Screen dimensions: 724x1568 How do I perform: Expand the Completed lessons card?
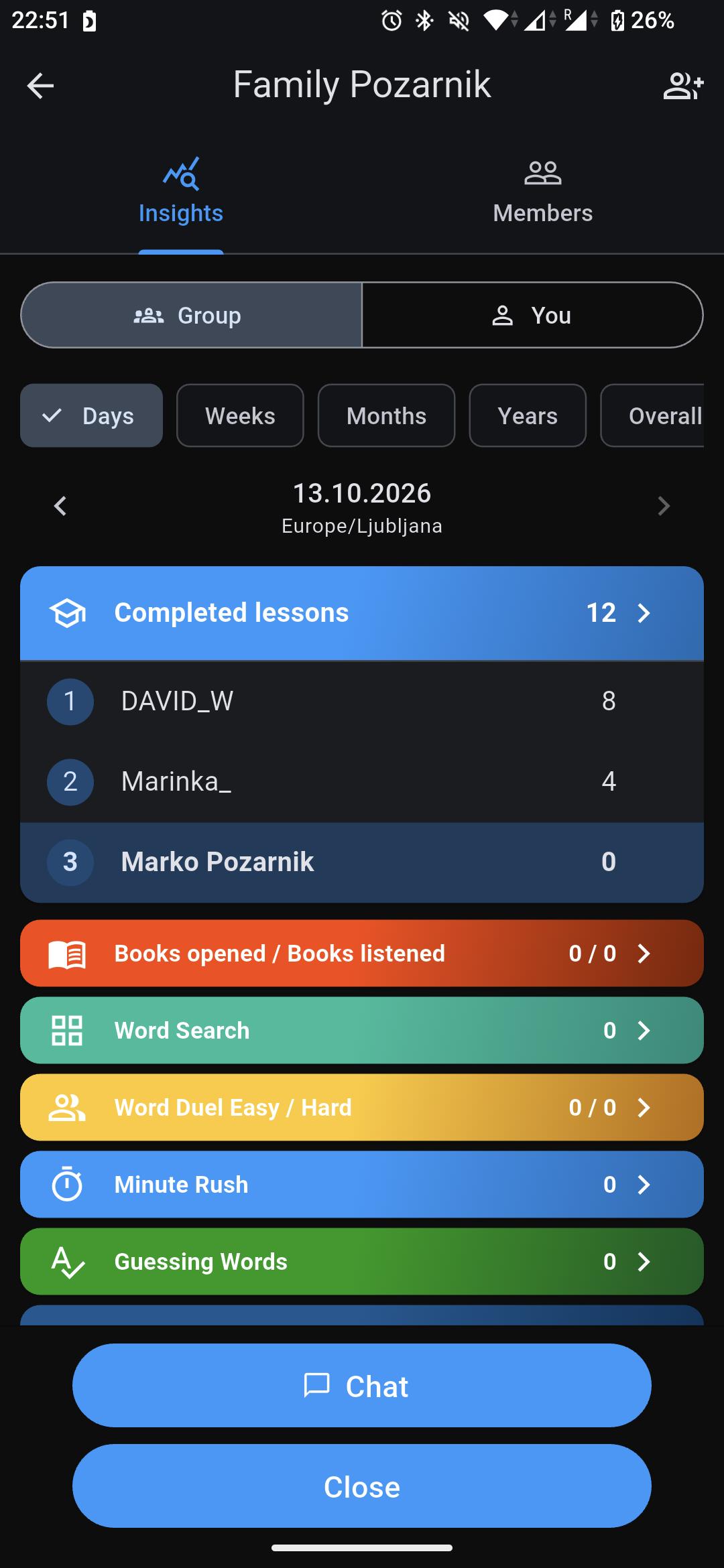tap(362, 613)
